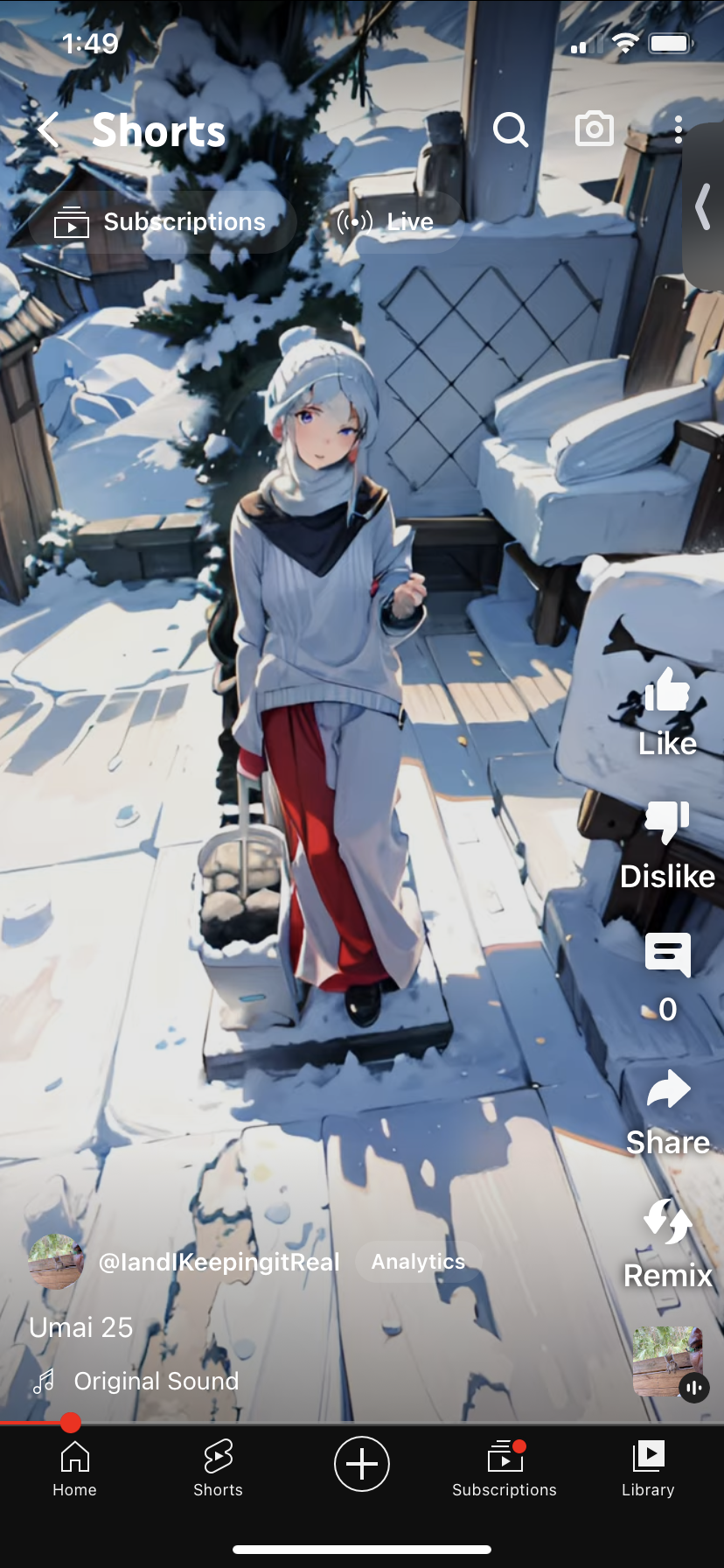Open the three-dot overflow menu

(679, 129)
